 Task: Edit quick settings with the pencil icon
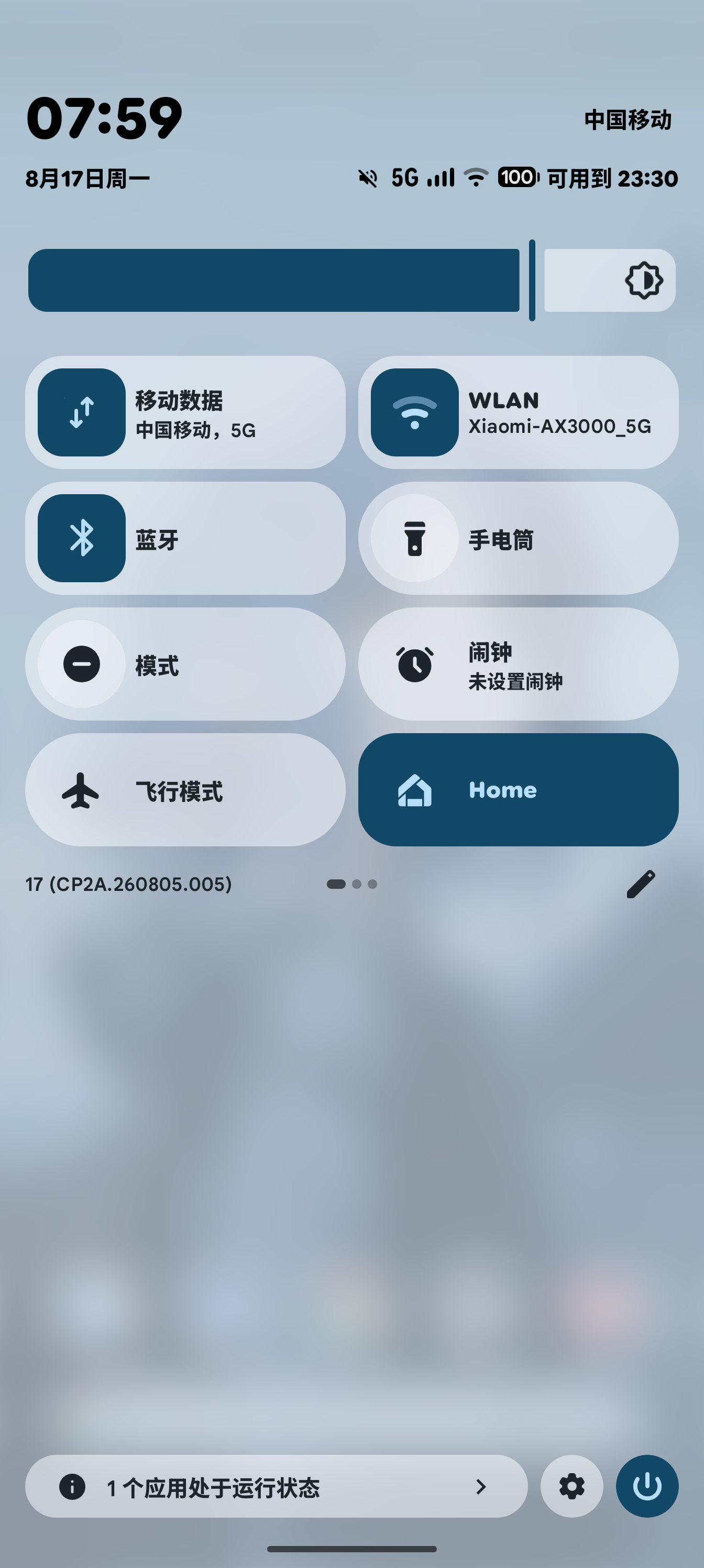[641, 884]
